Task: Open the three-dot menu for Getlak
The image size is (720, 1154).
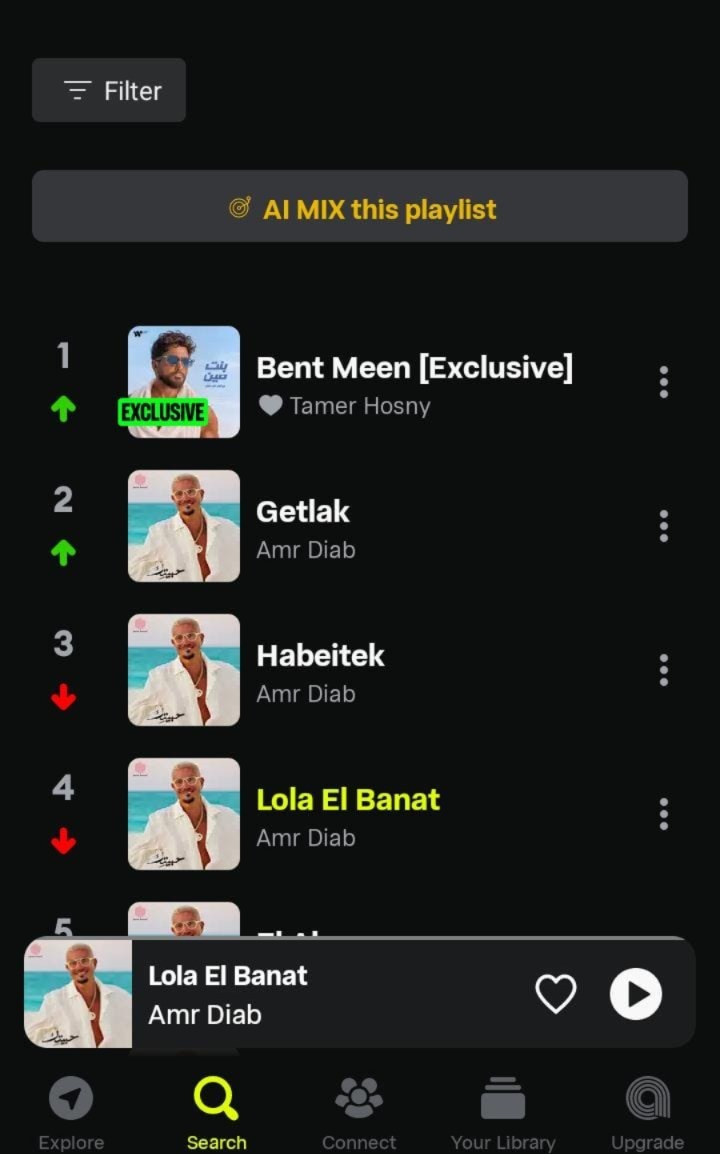Action: pos(663,526)
